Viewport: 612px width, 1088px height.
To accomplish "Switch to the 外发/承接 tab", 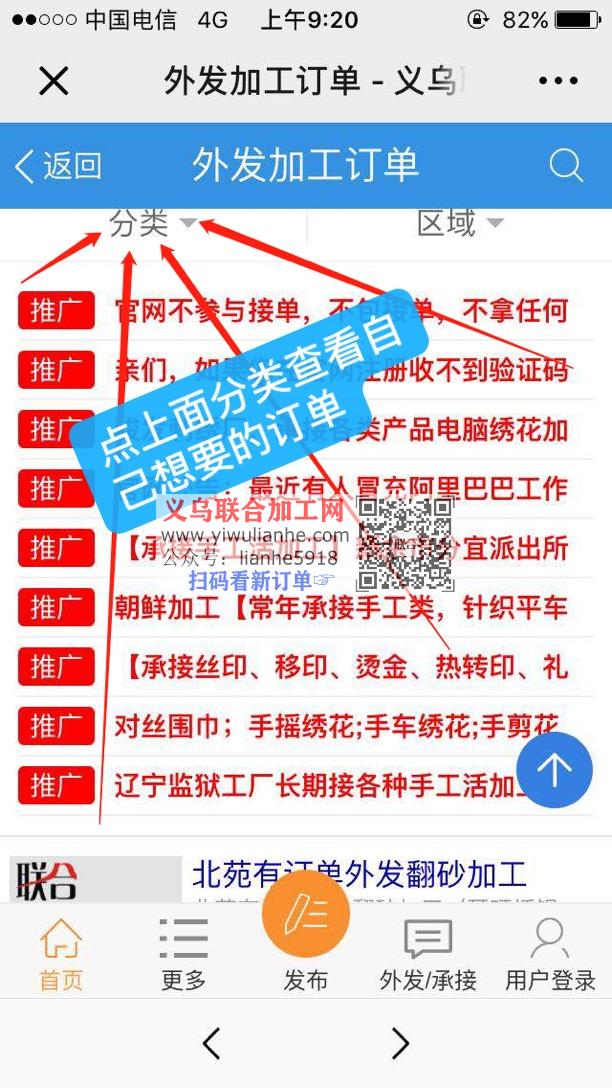I will pyautogui.click(x=428, y=955).
